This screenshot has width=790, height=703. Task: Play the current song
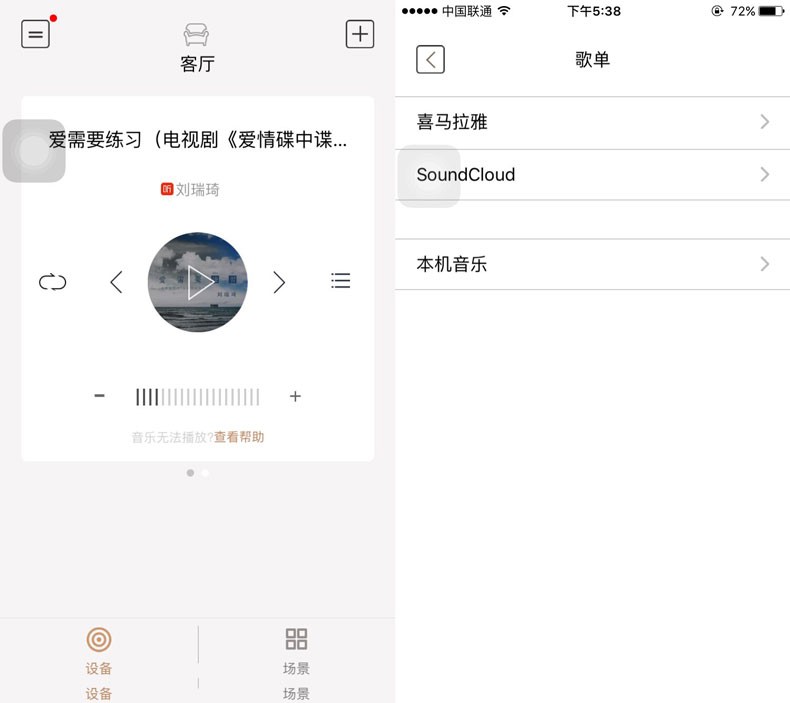click(198, 282)
